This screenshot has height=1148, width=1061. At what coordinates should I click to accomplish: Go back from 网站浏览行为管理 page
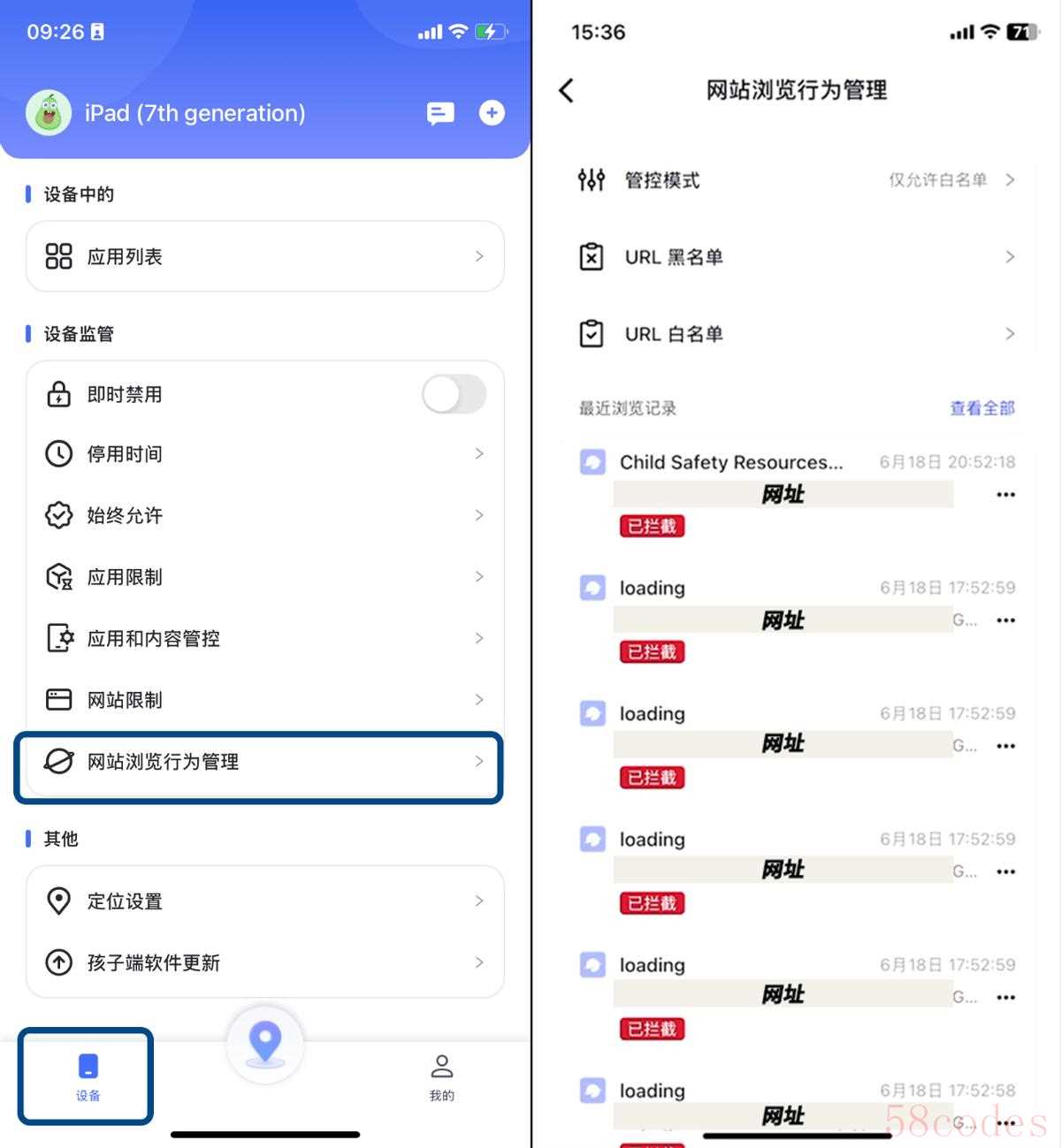pyautogui.click(x=567, y=90)
